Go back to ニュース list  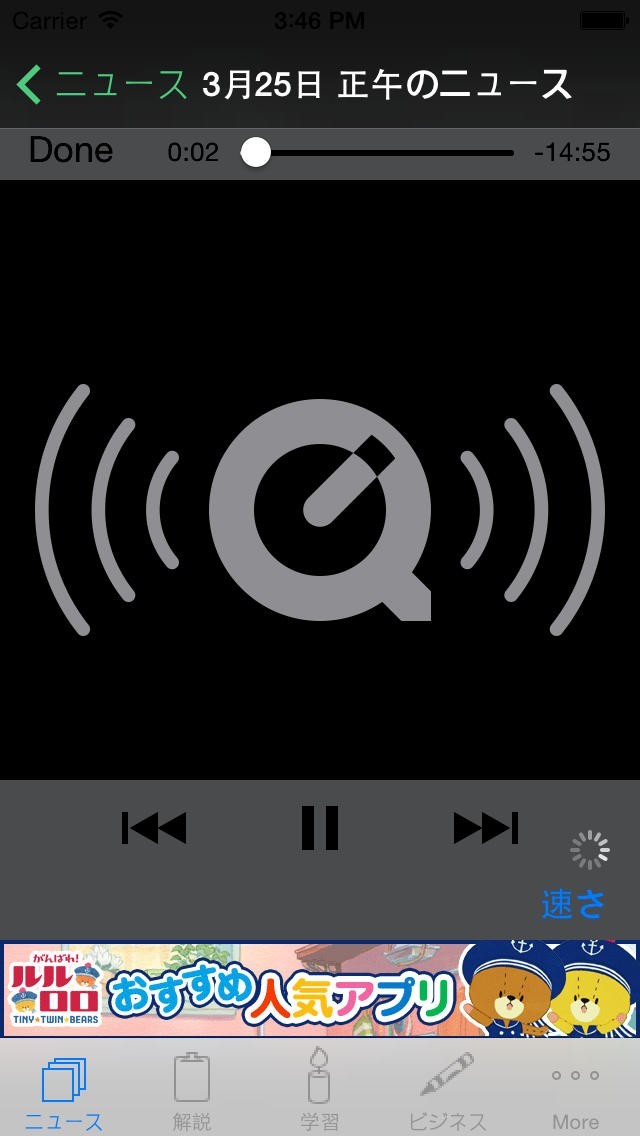[102, 85]
